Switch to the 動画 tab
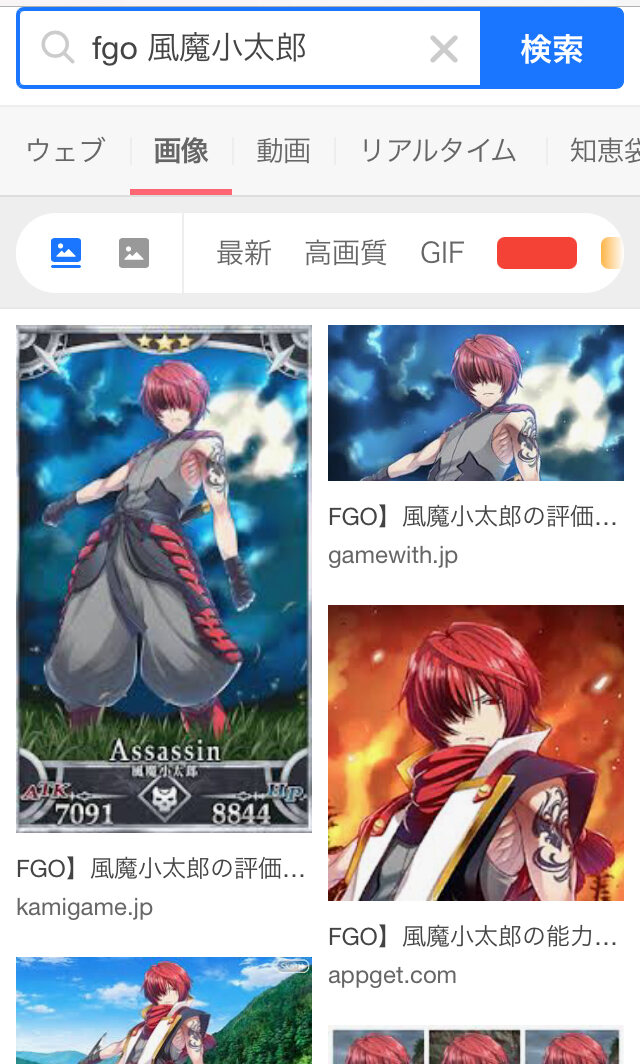Screen dimensions: 640x1064 (283, 151)
